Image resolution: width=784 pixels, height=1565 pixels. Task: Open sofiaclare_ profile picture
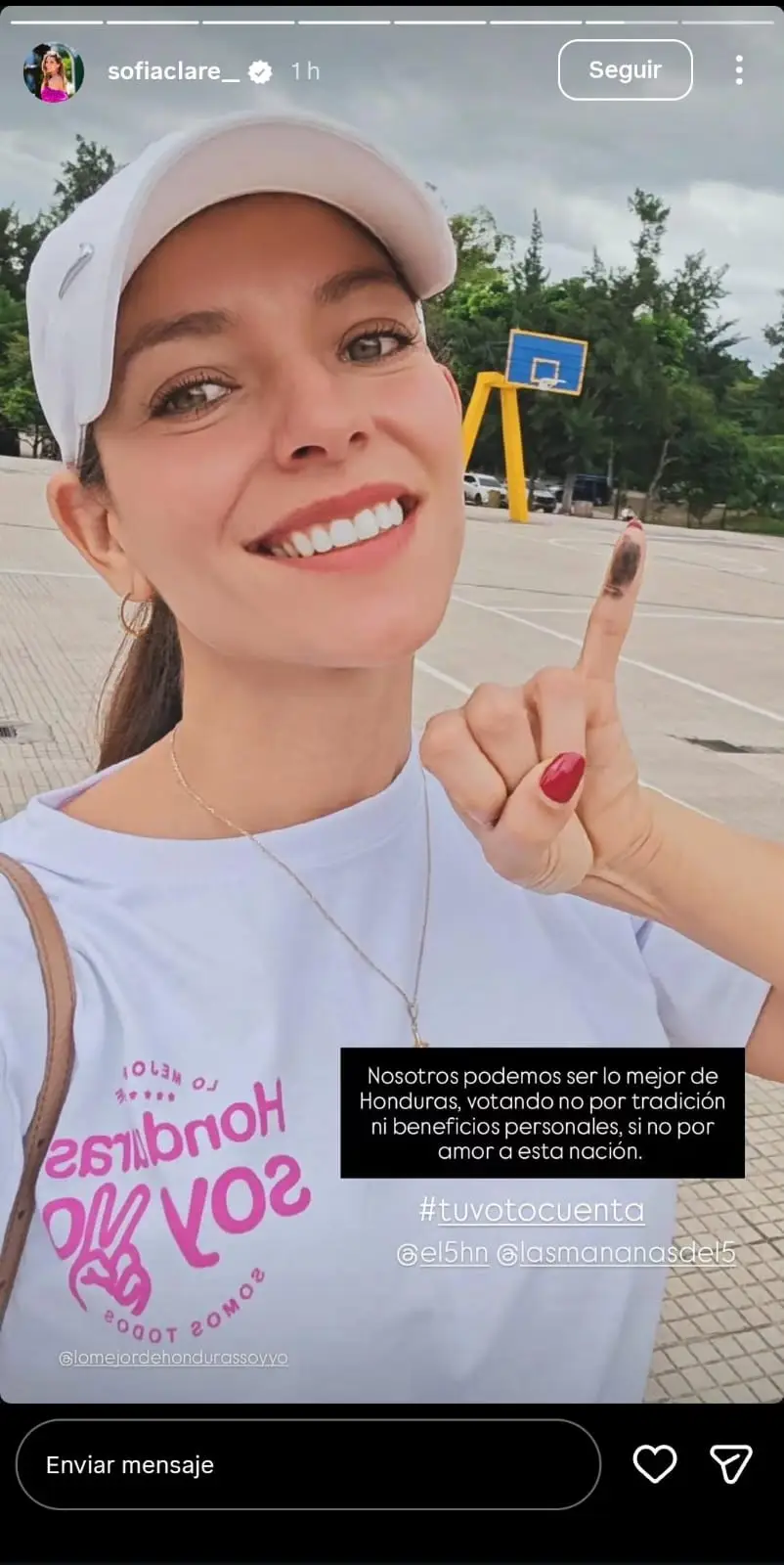click(x=53, y=71)
